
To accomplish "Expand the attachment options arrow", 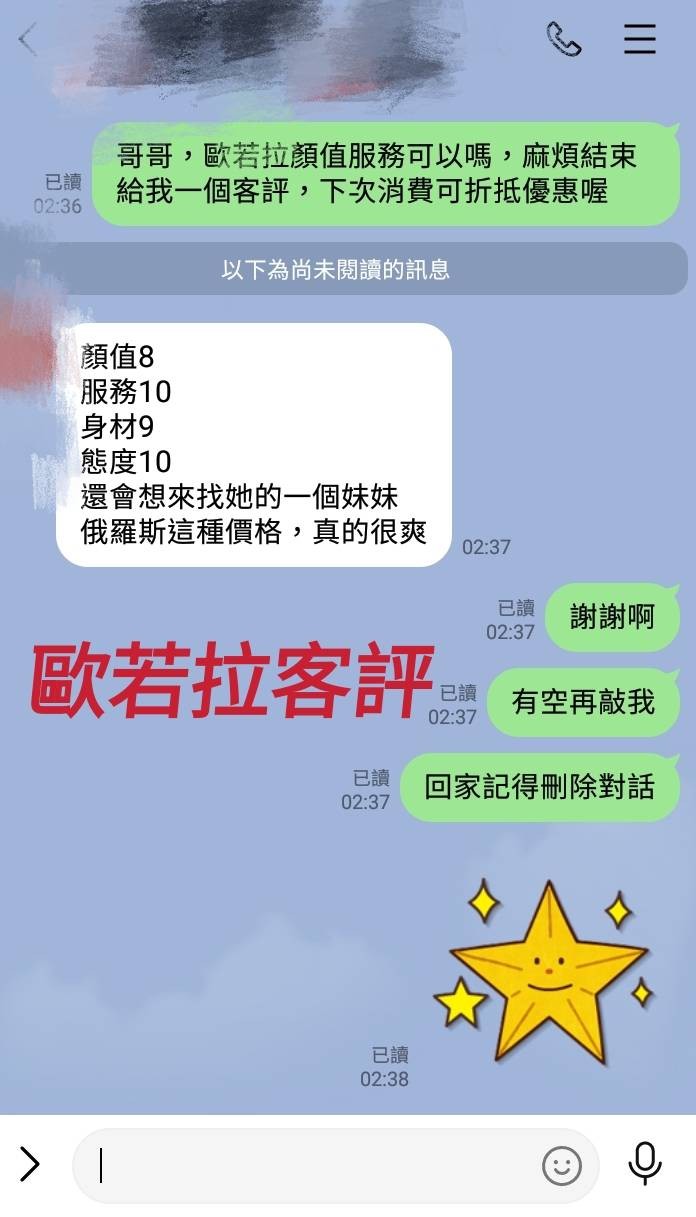I will pyautogui.click(x=30, y=1164).
